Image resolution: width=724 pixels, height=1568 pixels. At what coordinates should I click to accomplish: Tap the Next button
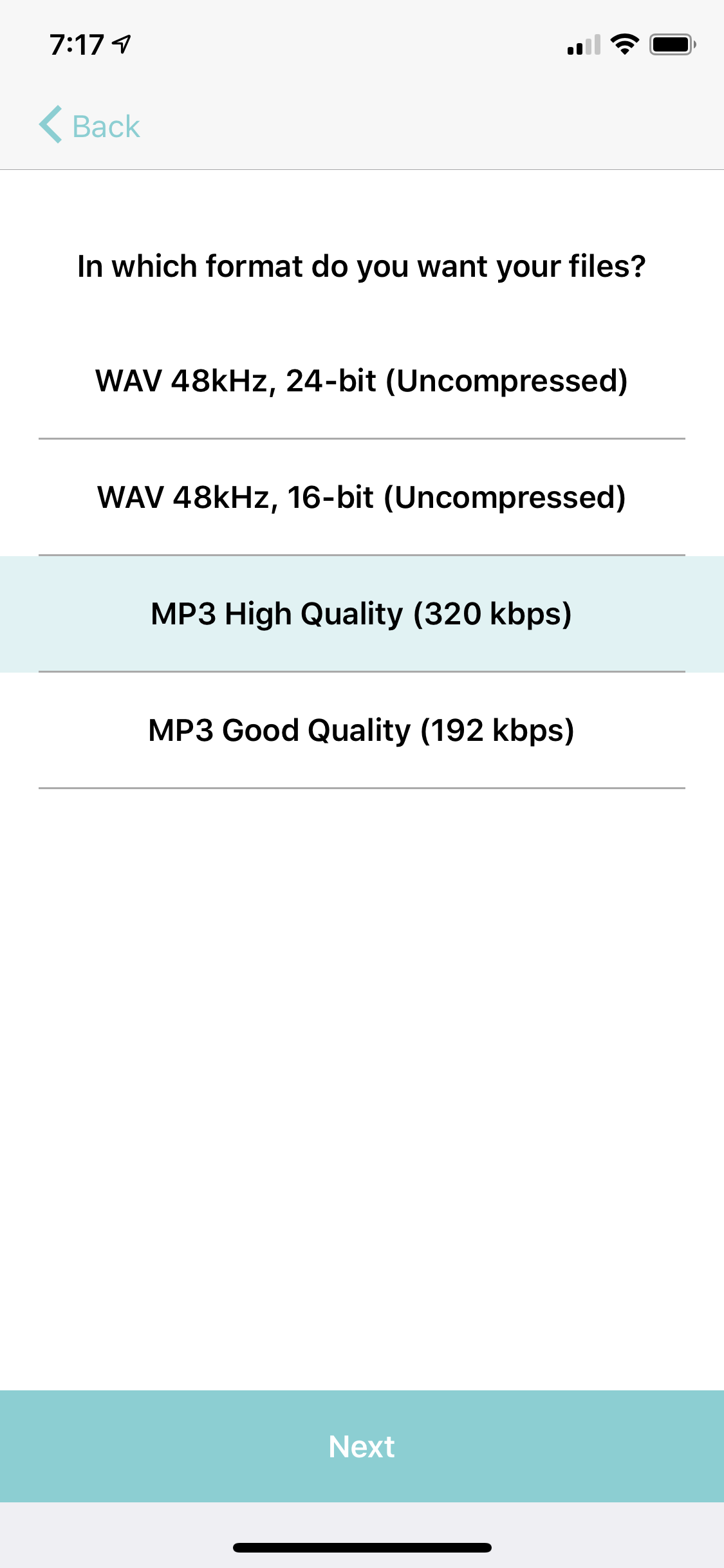[362, 1446]
